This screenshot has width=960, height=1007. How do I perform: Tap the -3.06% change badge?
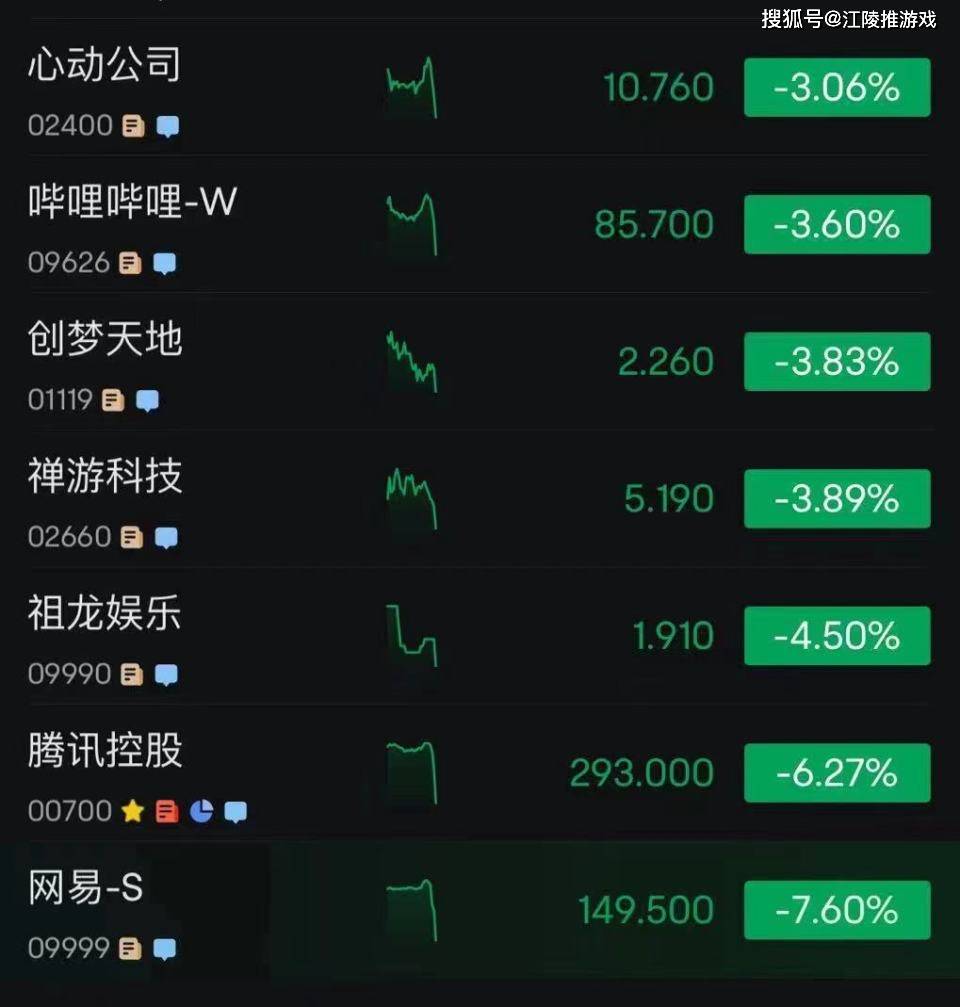[836, 88]
